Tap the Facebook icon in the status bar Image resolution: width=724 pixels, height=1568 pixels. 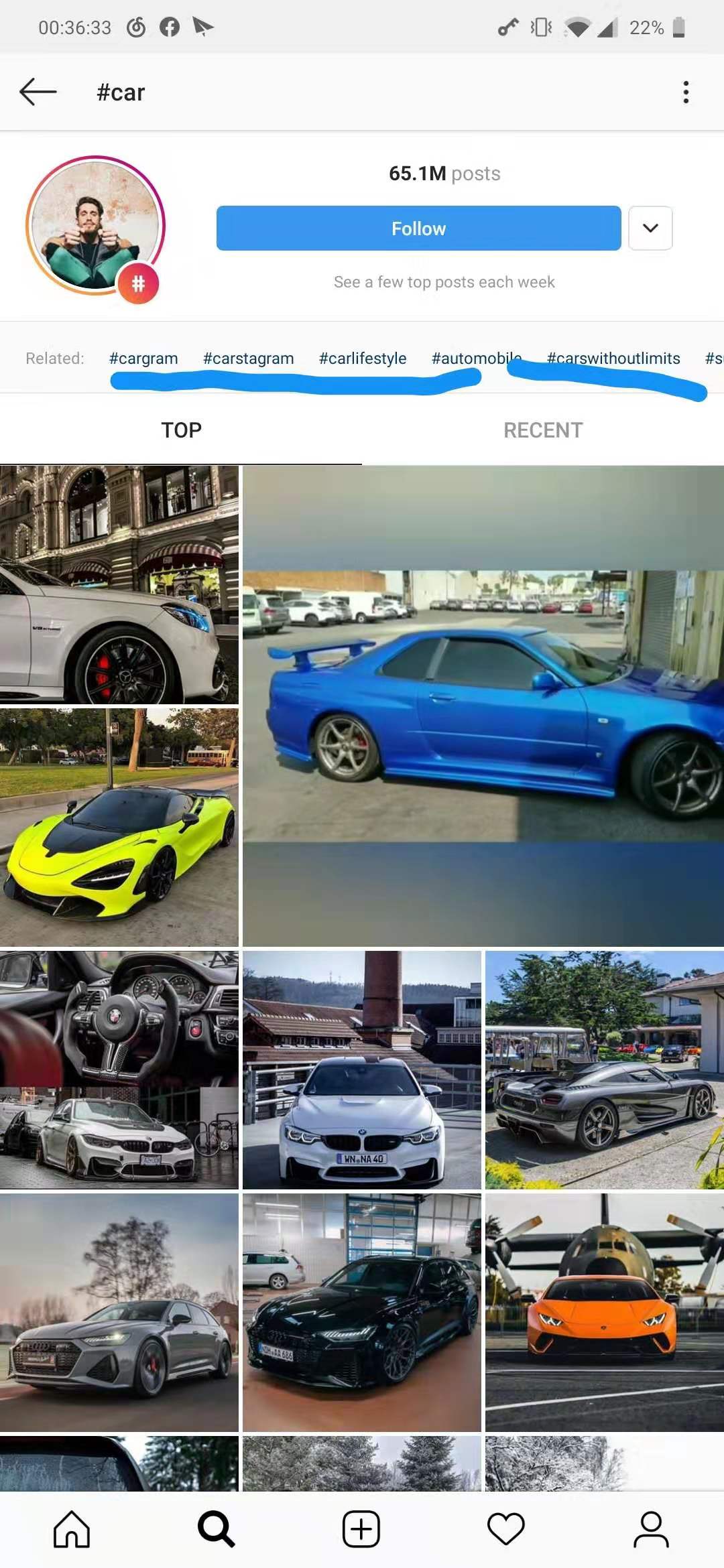pos(168,27)
